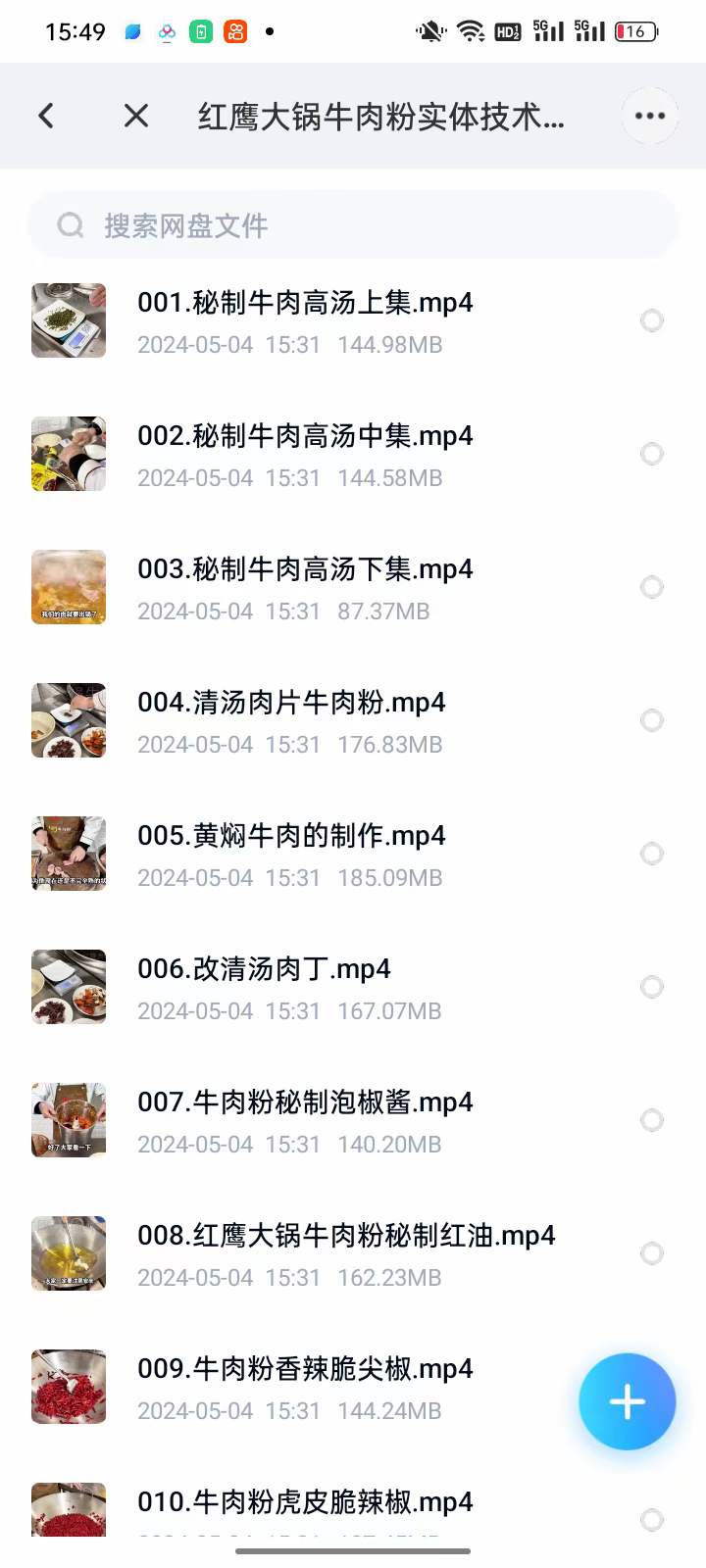Image resolution: width=706 pixels, height=1568 pixels.
Task: Open the thumbnail of 003.秘制牛肉高汤下集.mp4
Action: coord(69,587)
